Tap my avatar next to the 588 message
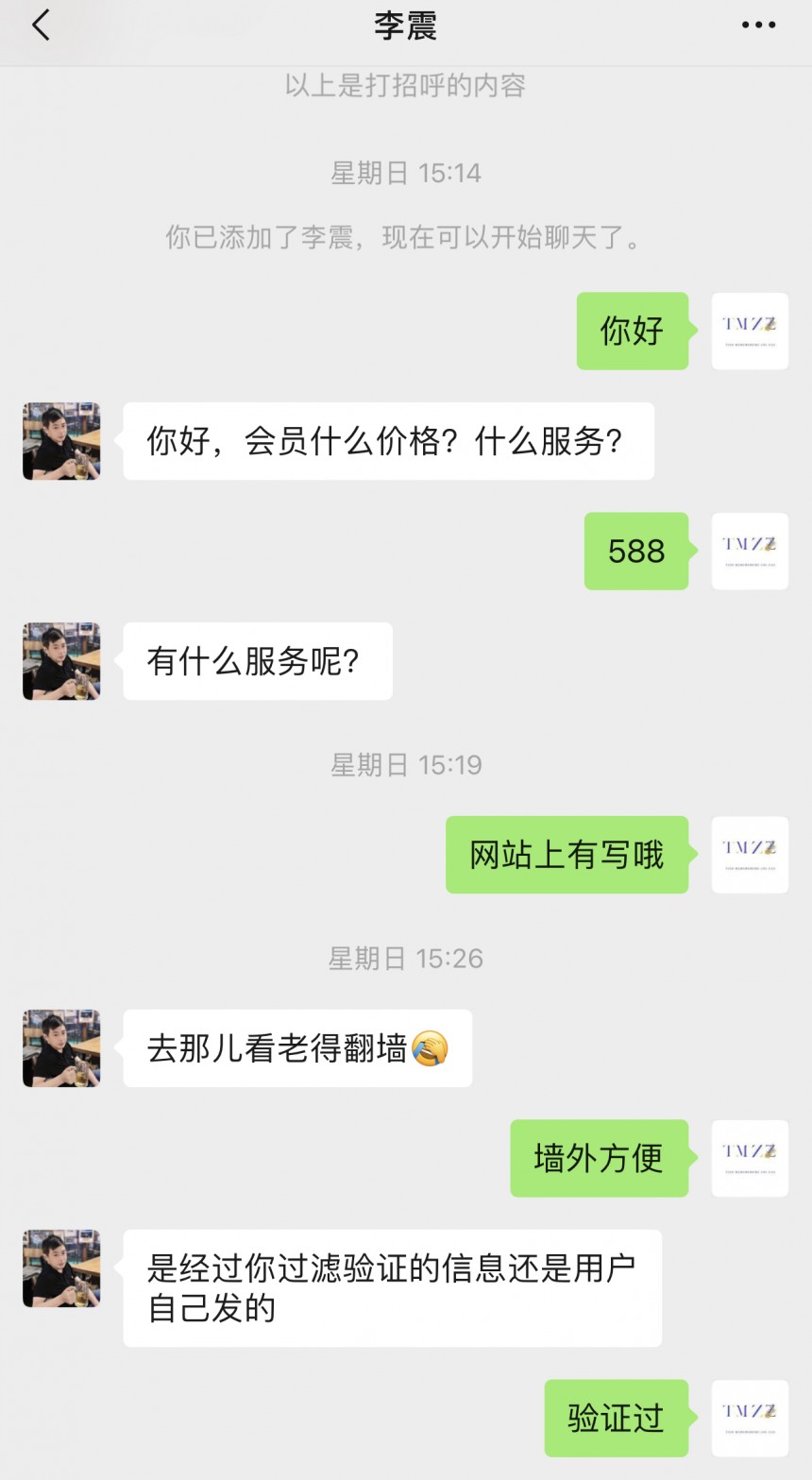 point(750,552)
